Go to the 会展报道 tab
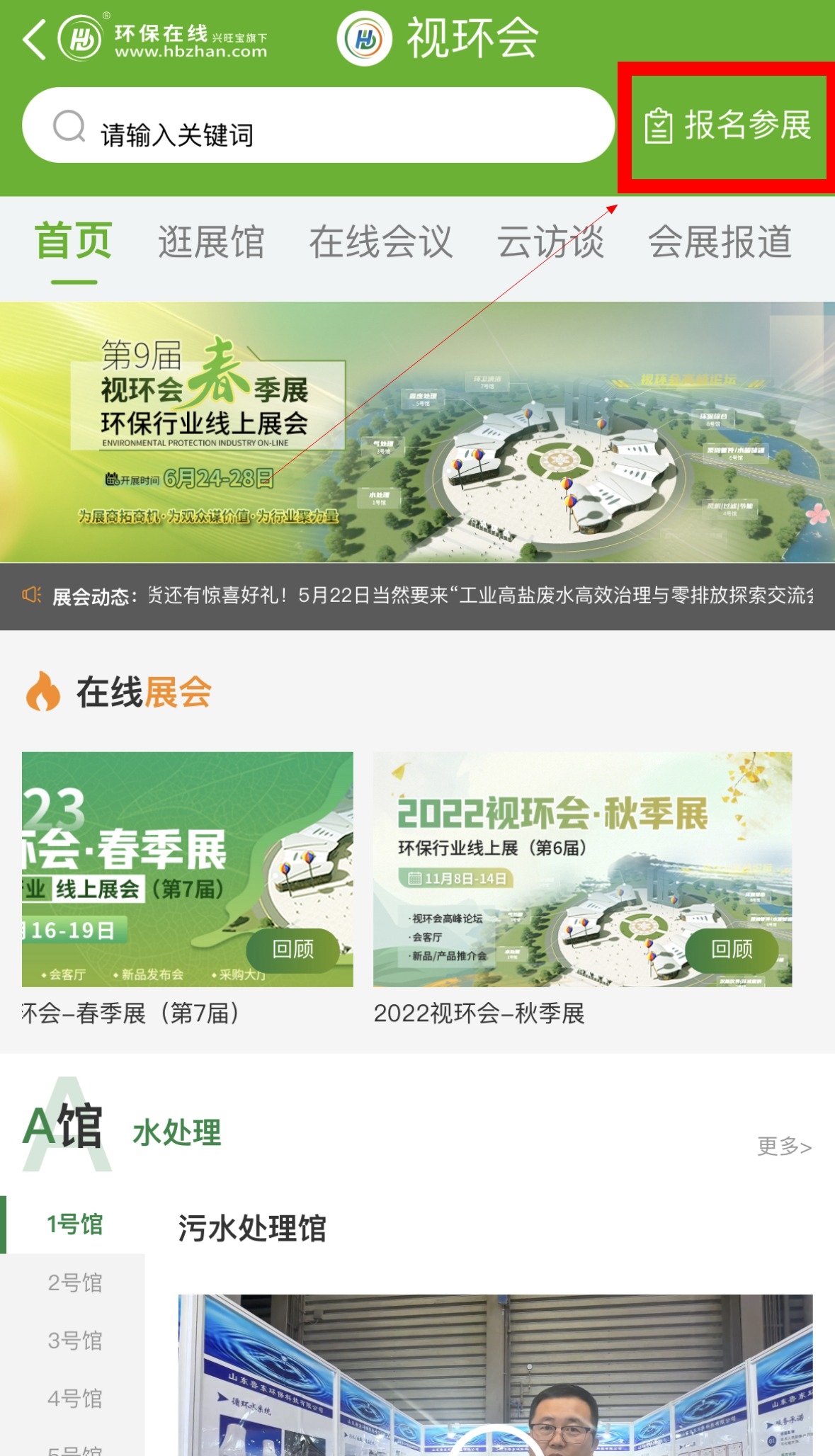Image resolution: width=835 pixels, height=1456 pixels. click(720, 242)
